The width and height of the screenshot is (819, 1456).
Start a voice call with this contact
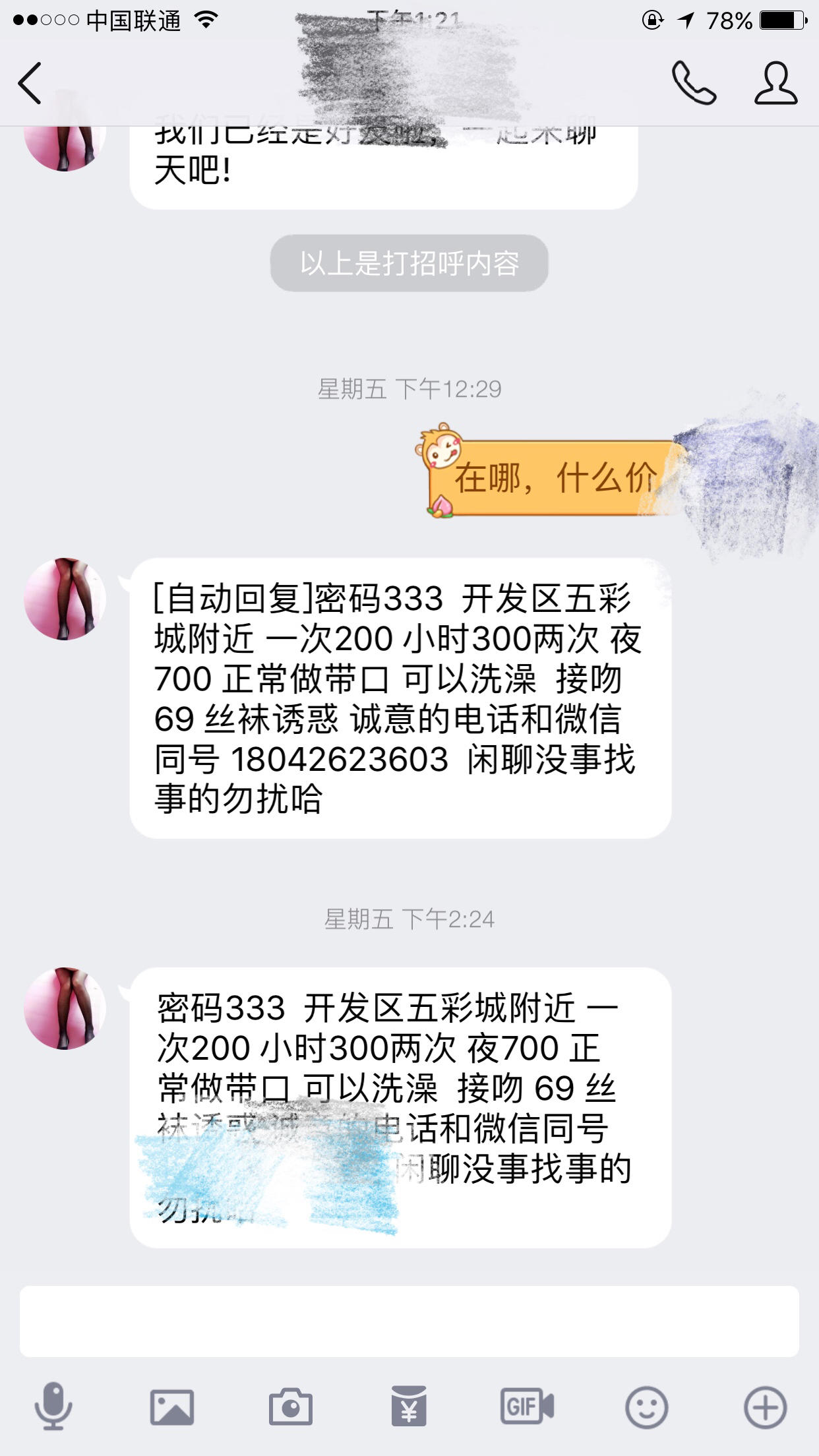click(694, 83)
